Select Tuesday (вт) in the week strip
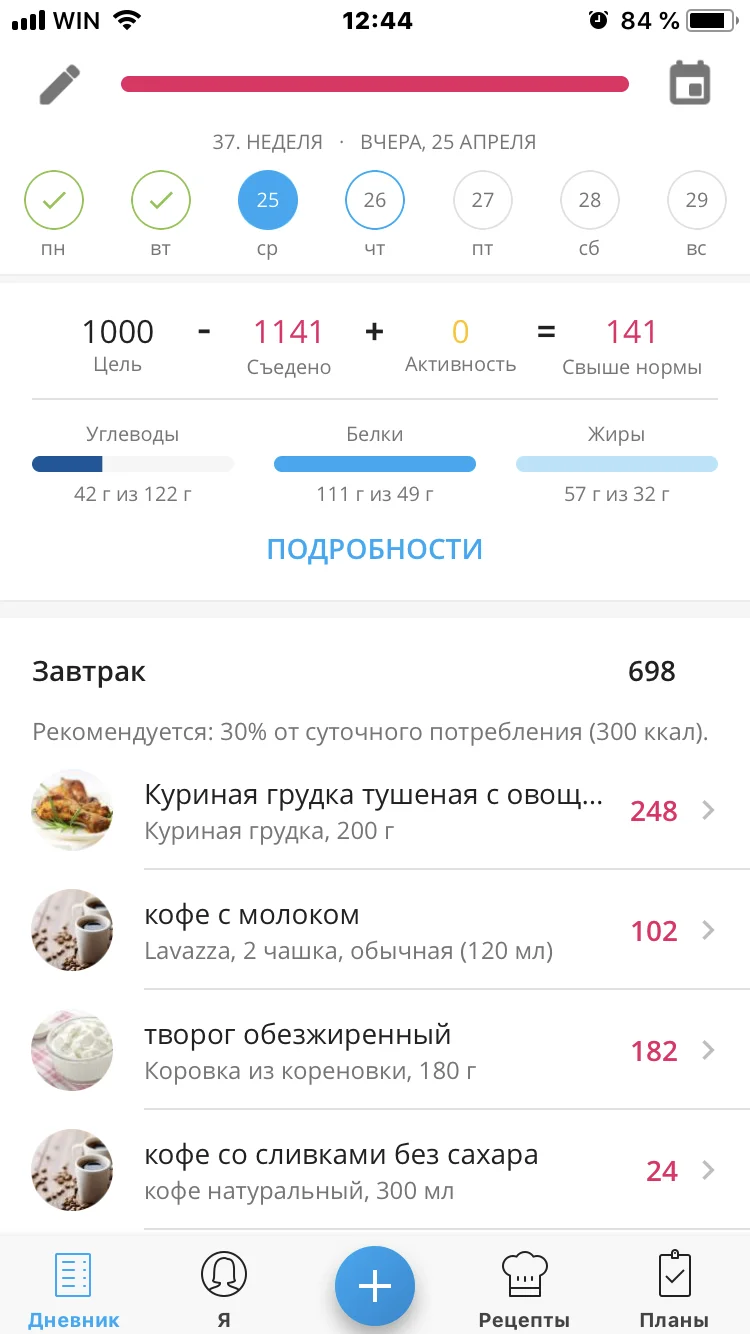 pos(161,201)
